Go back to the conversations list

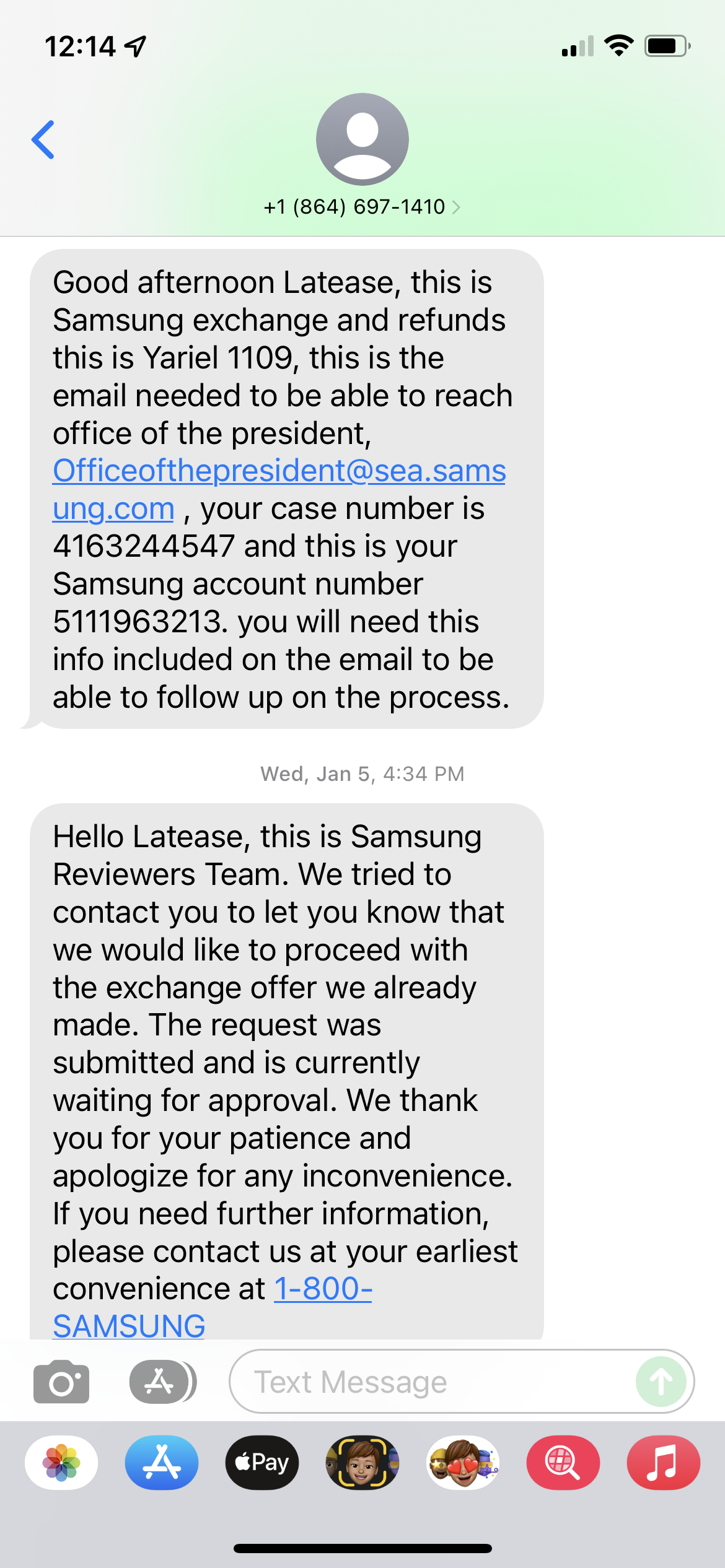click(x=43, y=140)
